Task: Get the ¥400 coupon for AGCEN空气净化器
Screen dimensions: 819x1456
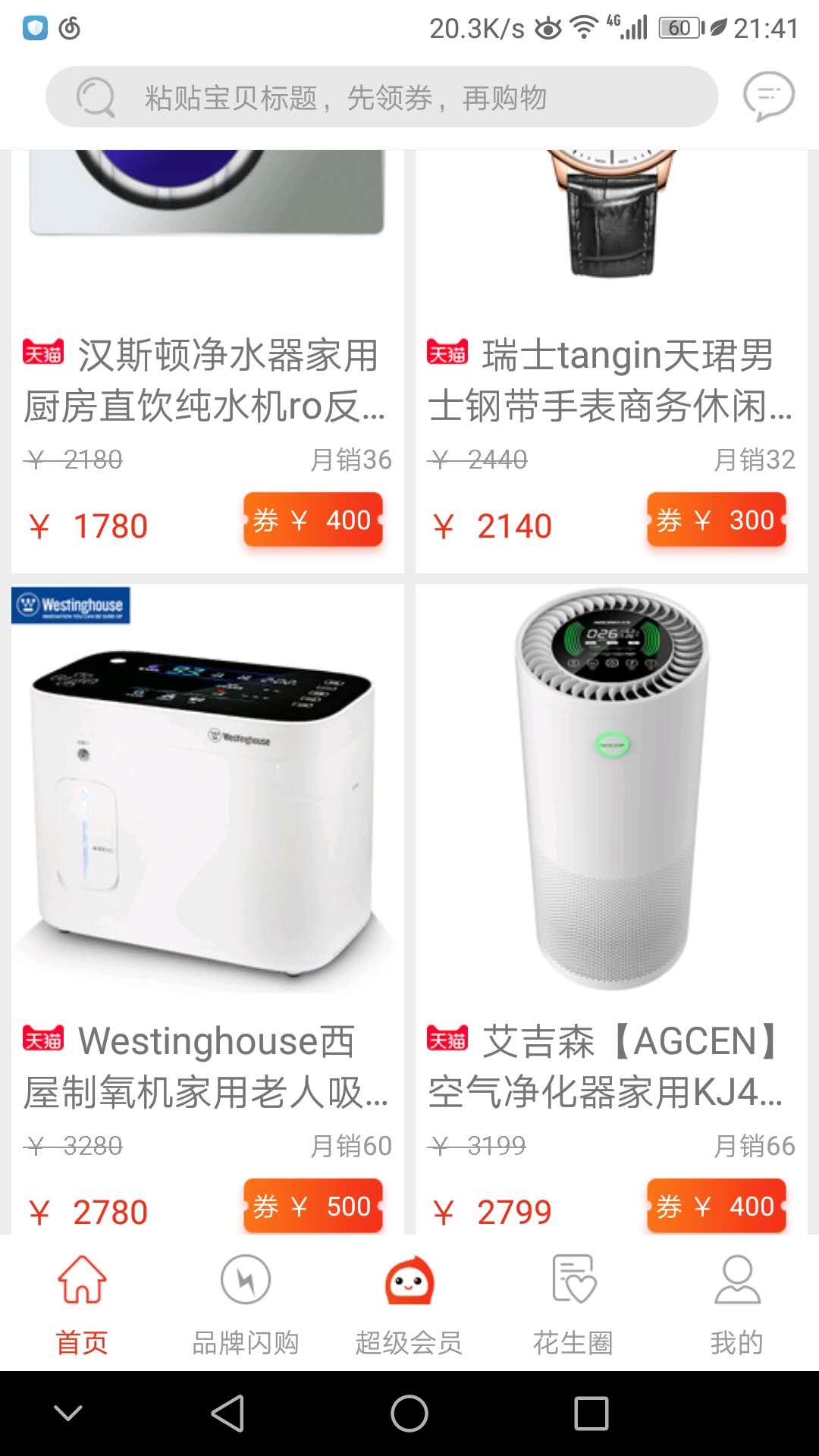Action: [716, 1206]
